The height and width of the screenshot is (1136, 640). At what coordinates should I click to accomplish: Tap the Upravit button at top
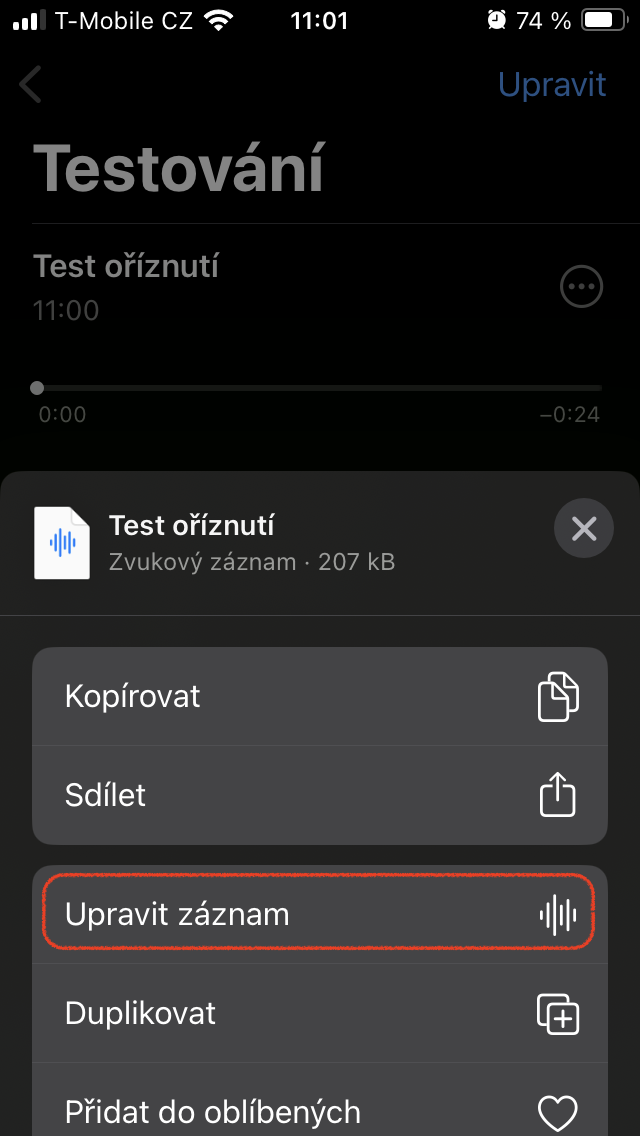[552, 85]
